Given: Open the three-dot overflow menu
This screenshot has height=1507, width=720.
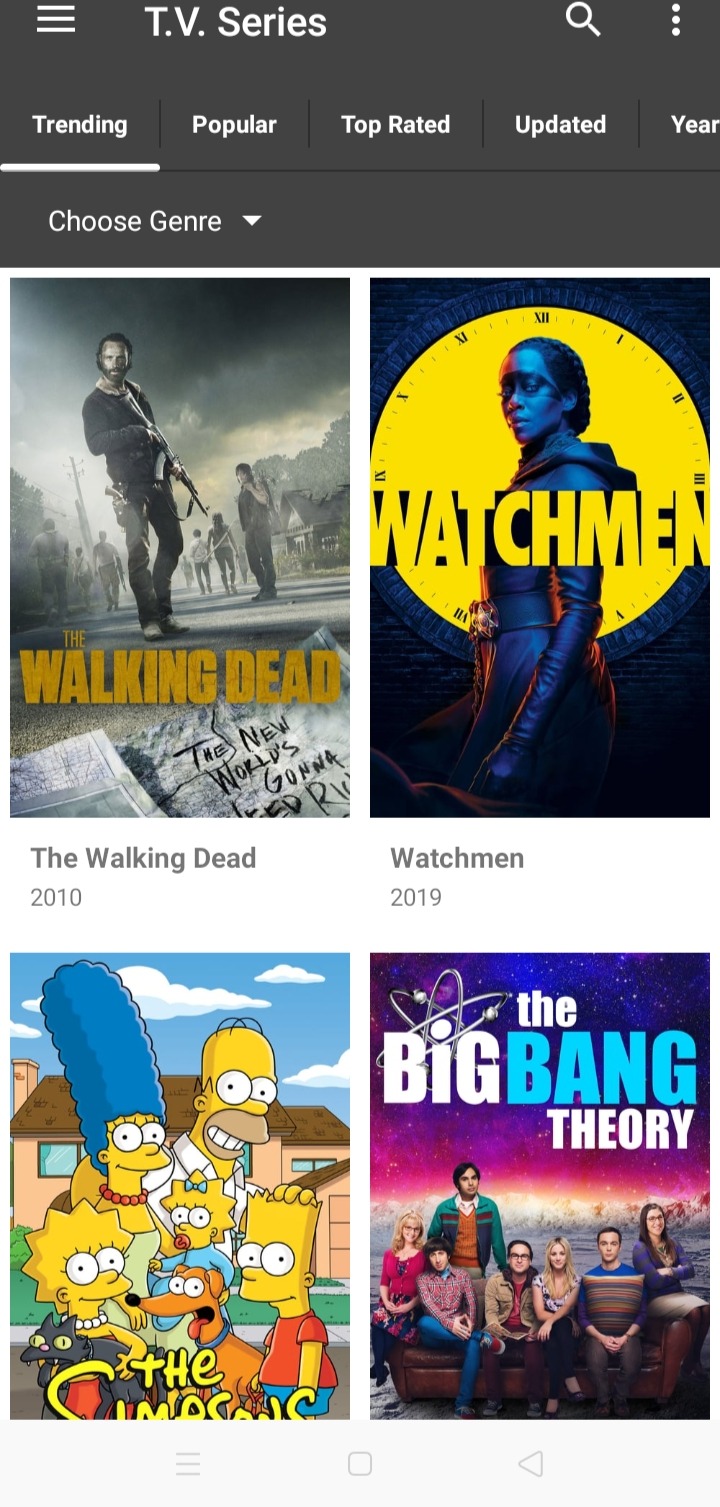Looking at the screenshot, I should coord(676,20).
